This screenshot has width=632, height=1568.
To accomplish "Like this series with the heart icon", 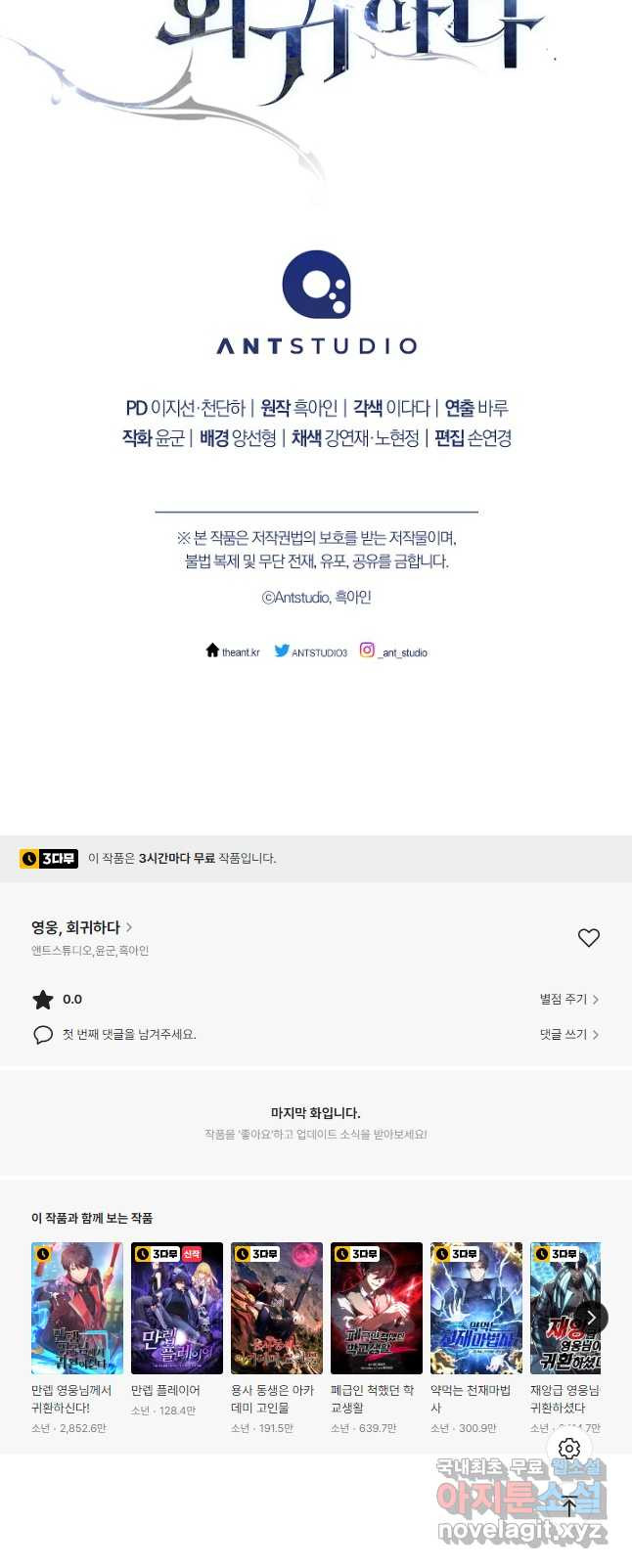I will point(588,937).
